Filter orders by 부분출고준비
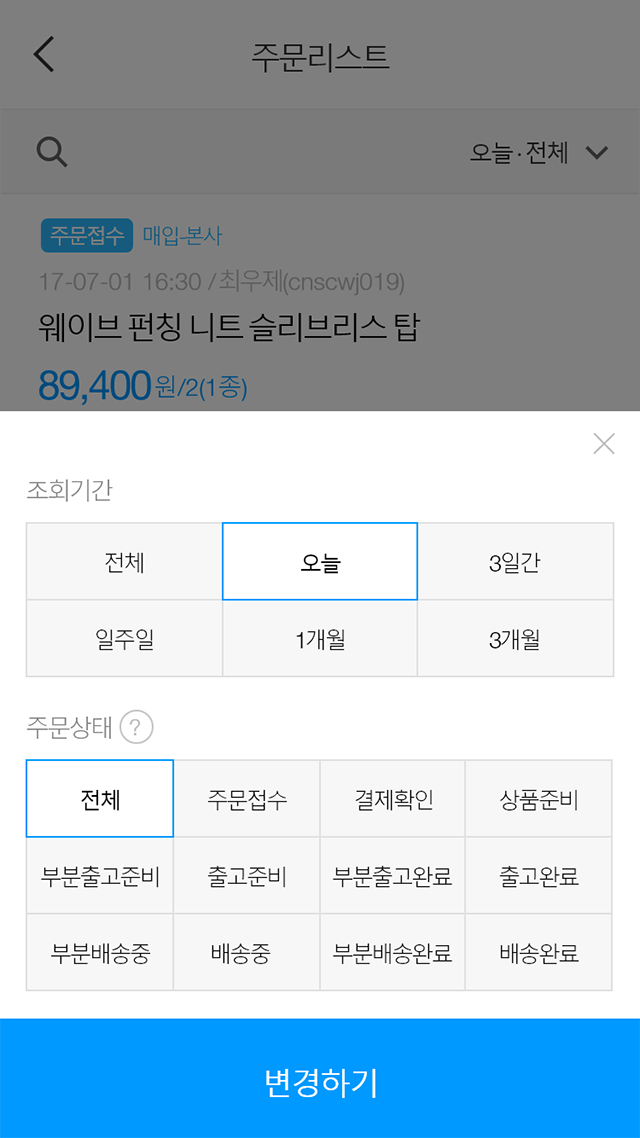The width and height of the screenshot is (640, 1138). click(100, 875)
